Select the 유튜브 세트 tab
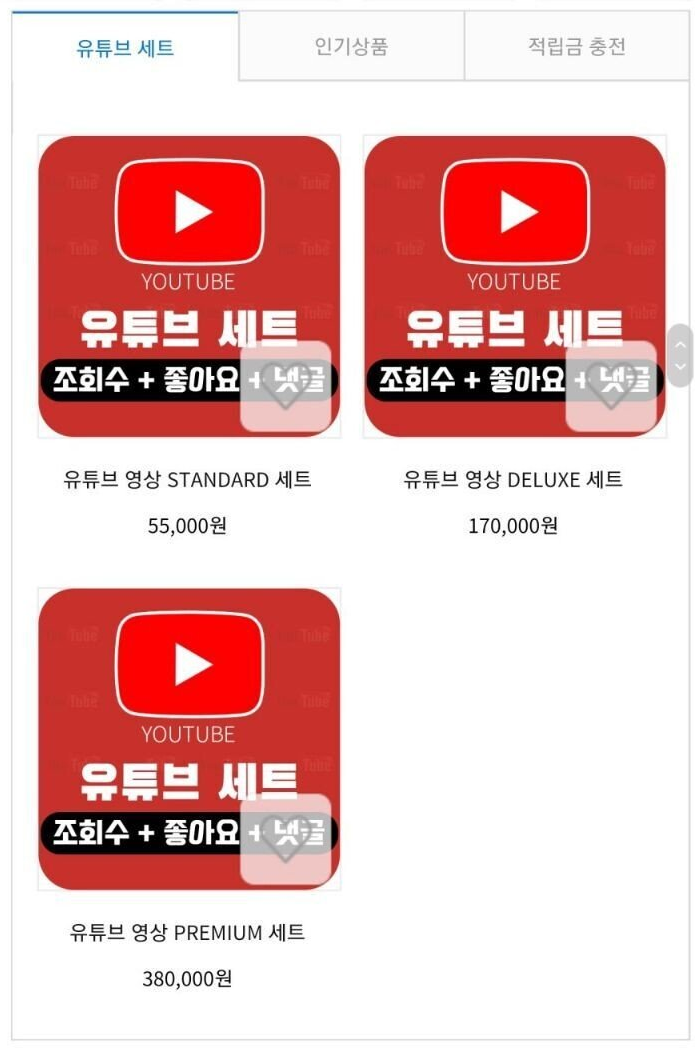700x1058 pixels. tap(125, 47)
